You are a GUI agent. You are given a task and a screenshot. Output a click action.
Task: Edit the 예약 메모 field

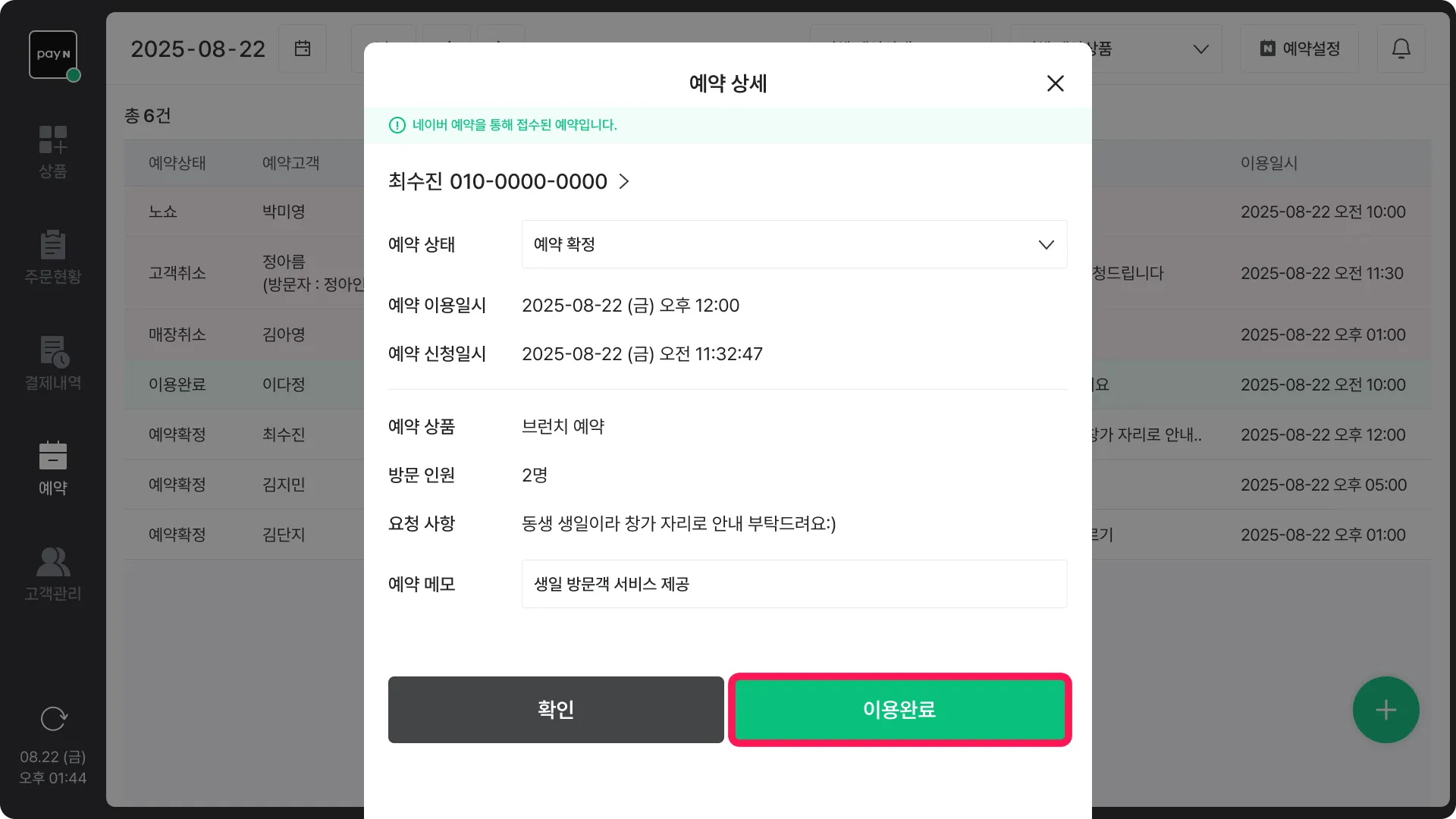pos(794,584)
